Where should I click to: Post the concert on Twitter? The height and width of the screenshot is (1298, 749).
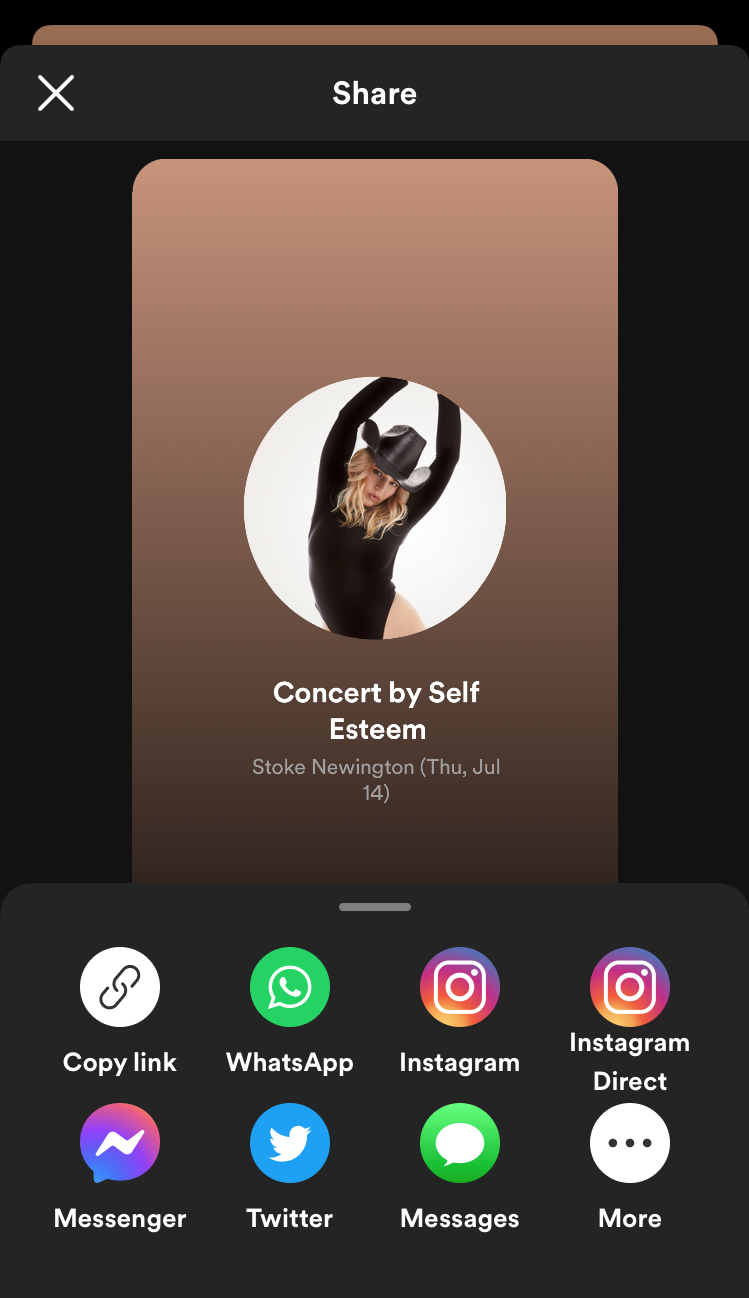[290, 1143]
